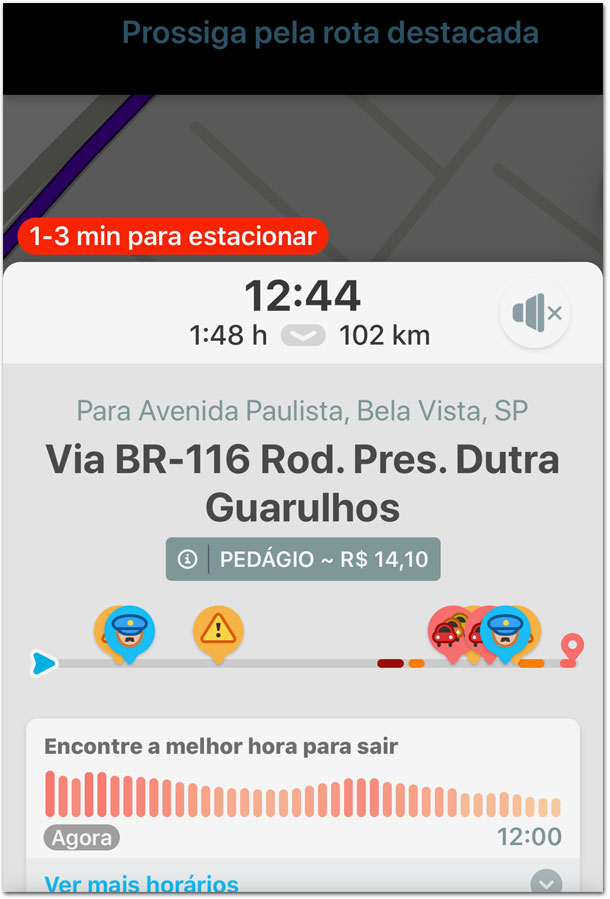Tap the '1-3 min para estacionar' badge
Viewport: 610px width, 899px height.
click(x=172, y=237)
